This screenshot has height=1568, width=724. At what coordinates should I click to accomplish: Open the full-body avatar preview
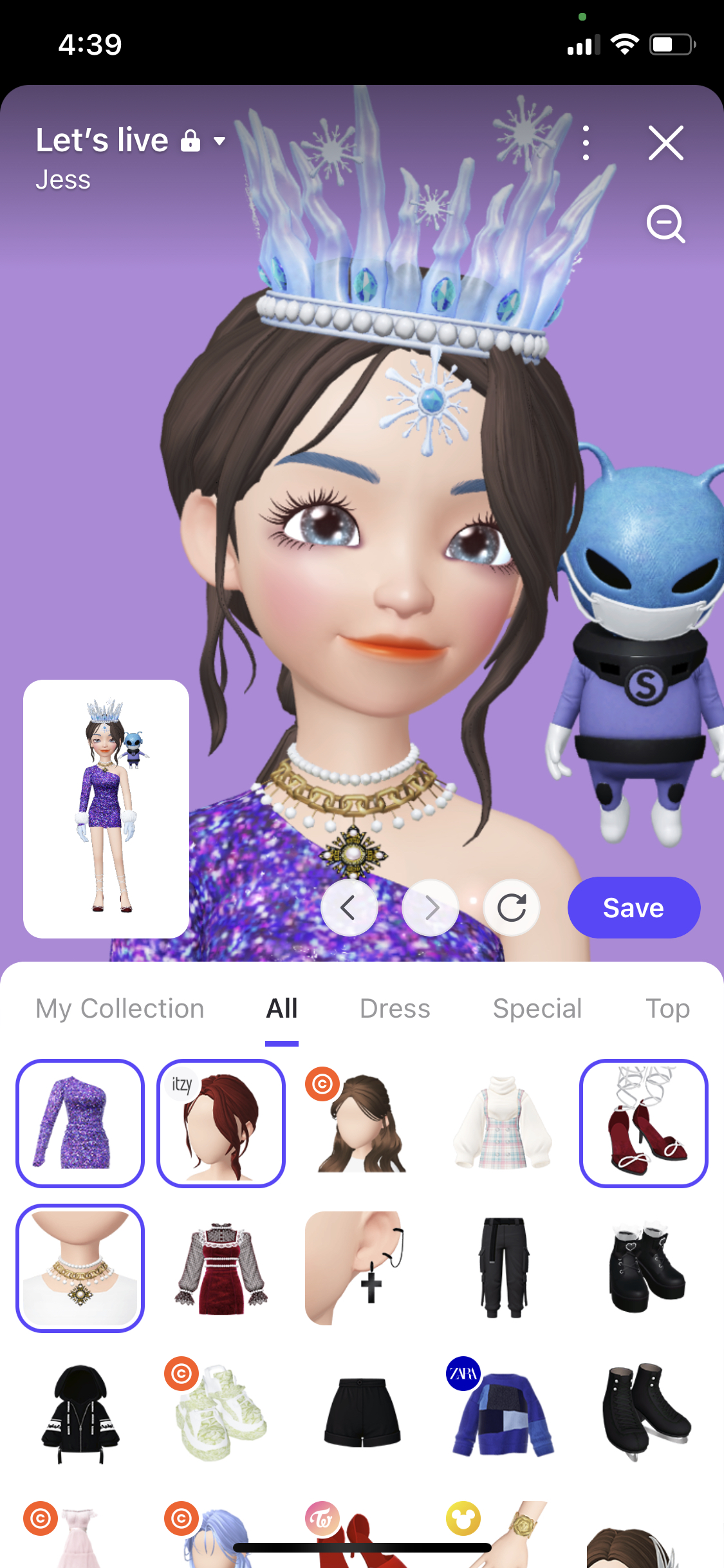(x=106, y=808)
